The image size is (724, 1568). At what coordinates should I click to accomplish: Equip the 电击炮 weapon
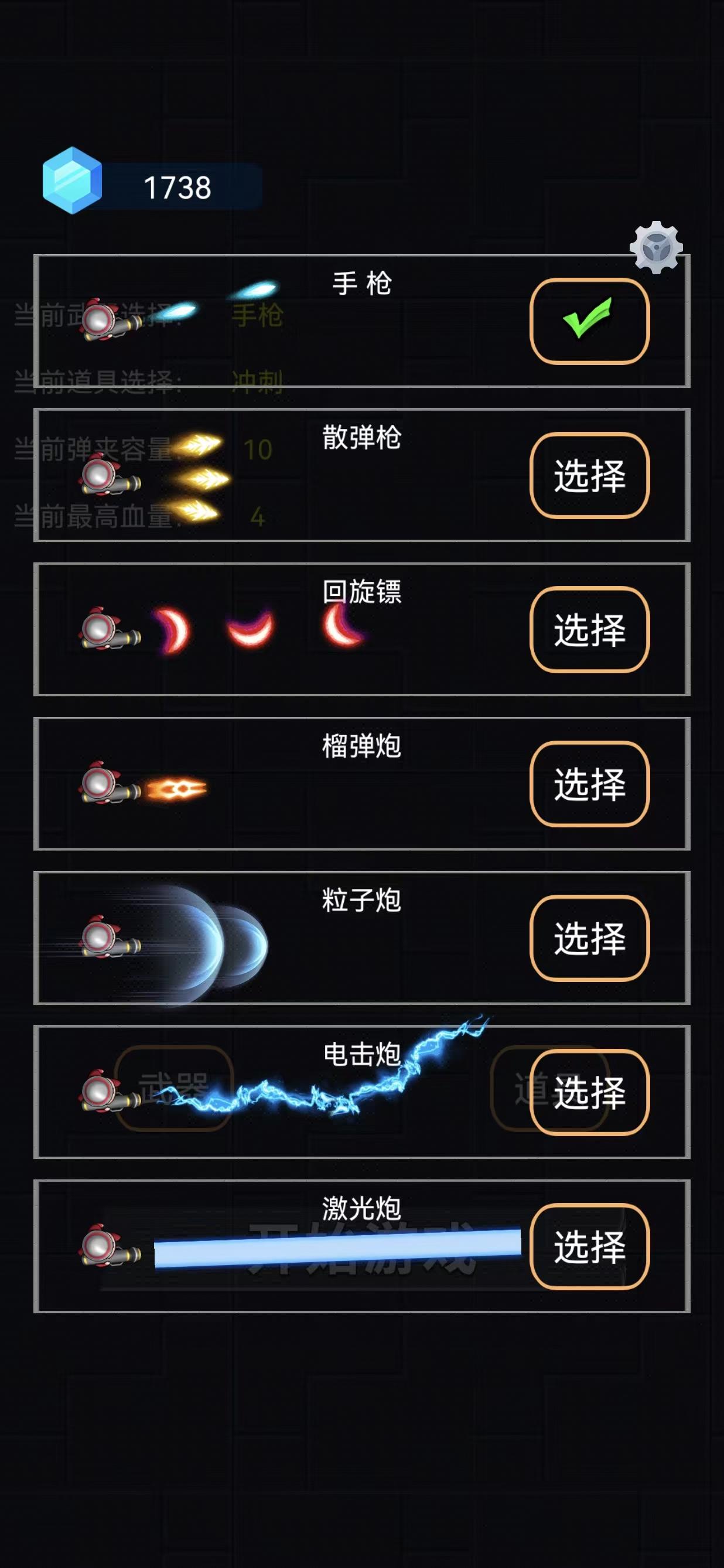(x=589, y=1092)
